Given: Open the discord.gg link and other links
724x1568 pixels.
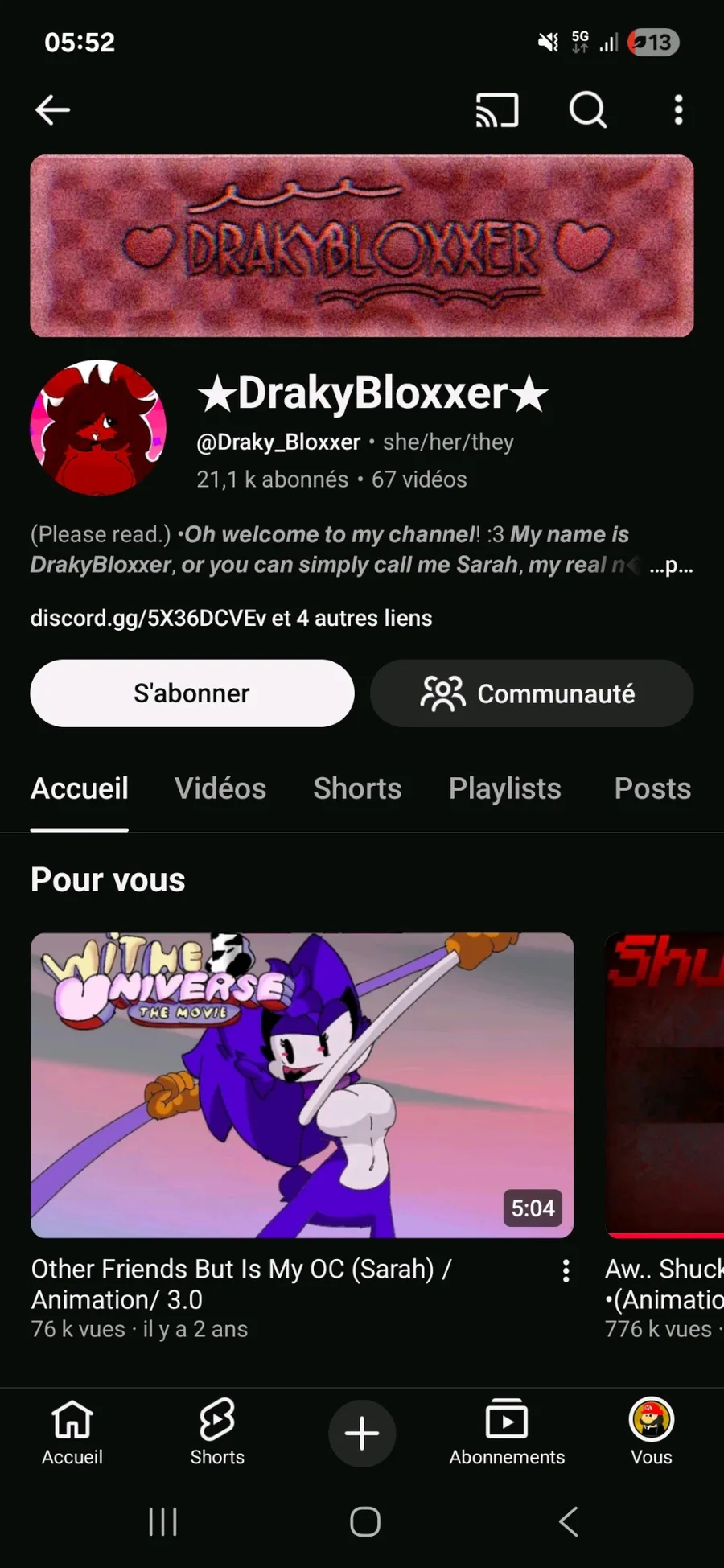Looking at the screenshot, I should [231, 618].
